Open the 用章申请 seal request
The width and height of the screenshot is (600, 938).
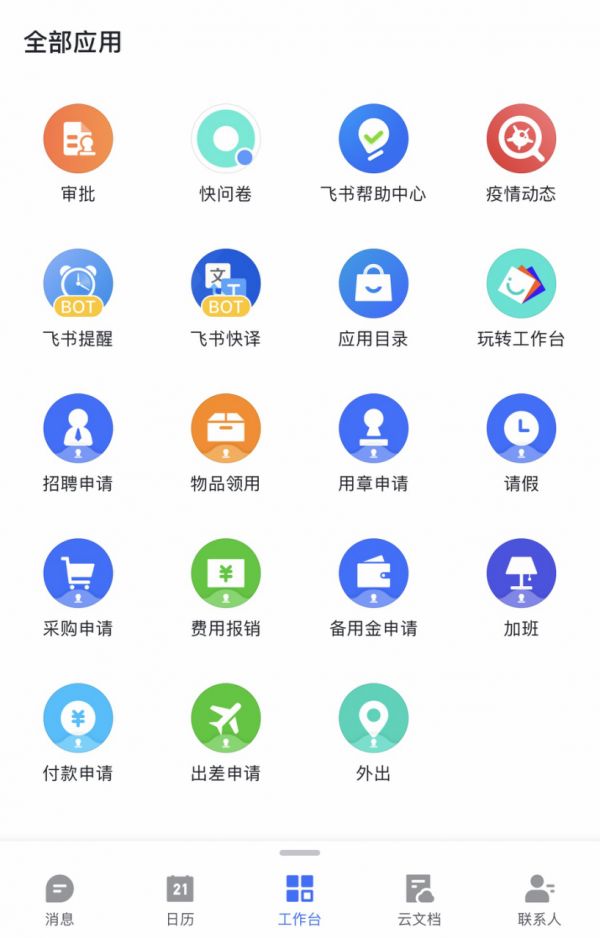coord(373,429)
